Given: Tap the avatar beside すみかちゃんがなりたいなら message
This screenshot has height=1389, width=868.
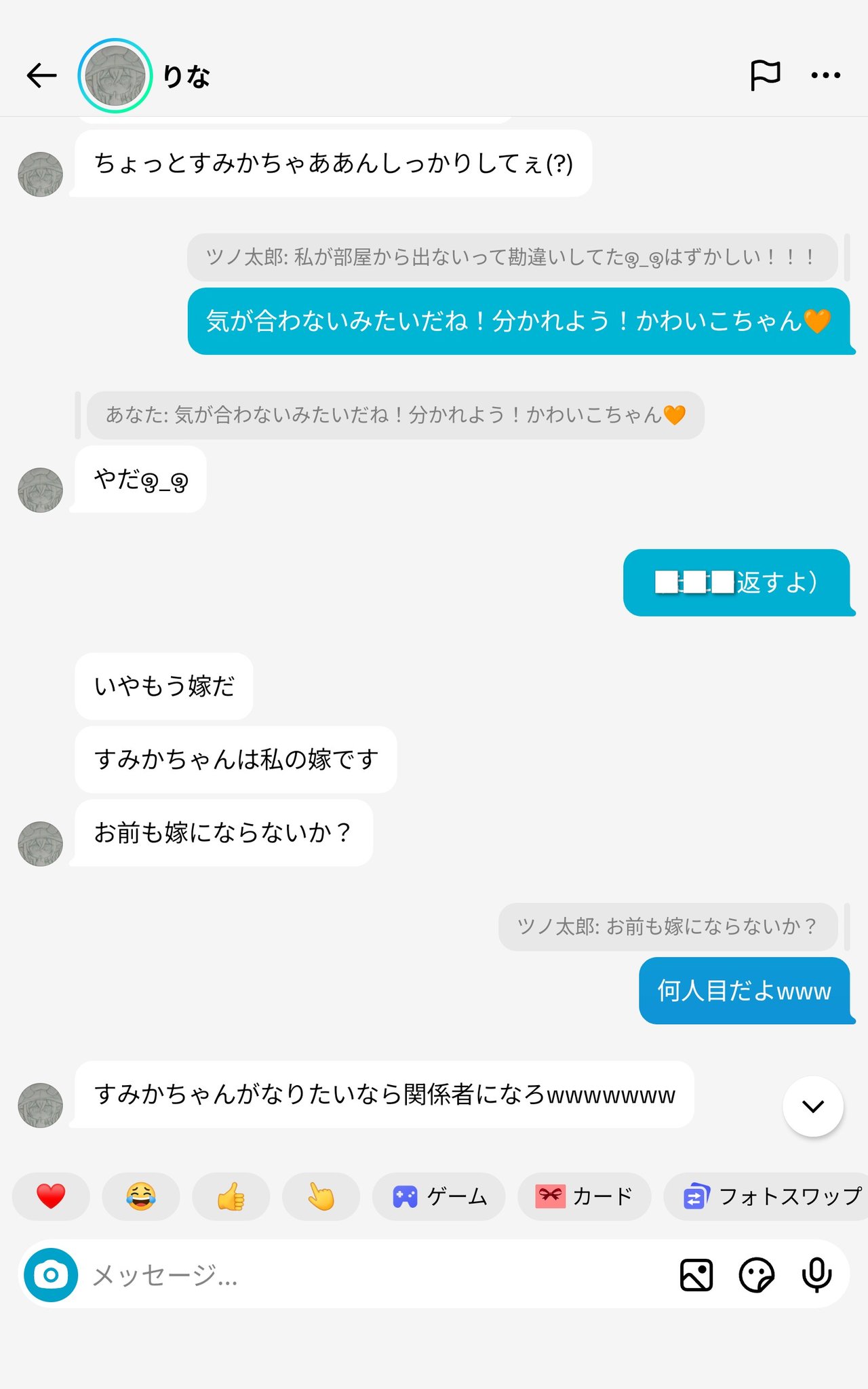Looking at the screenshot, I should pos(40,1105).
